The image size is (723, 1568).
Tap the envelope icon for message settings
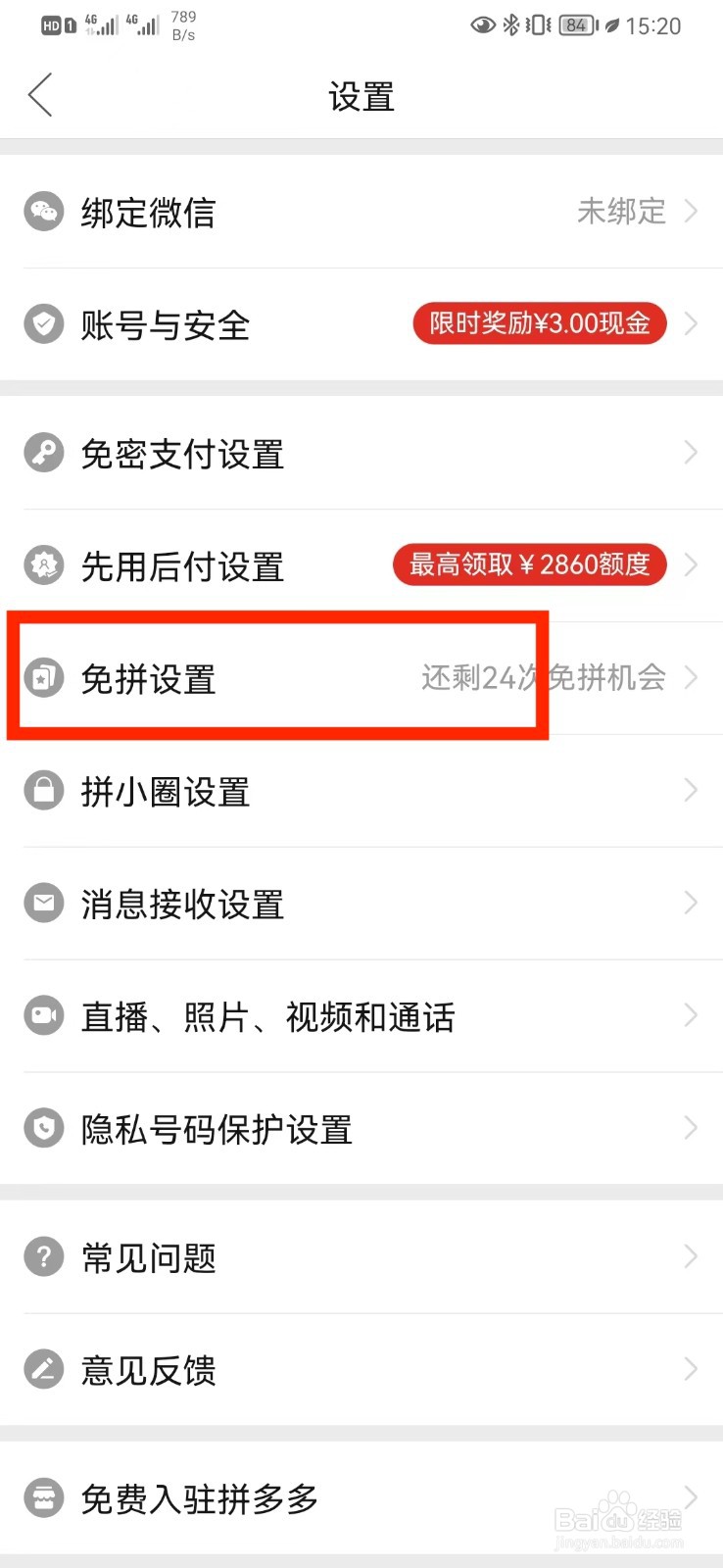(43, 903)
